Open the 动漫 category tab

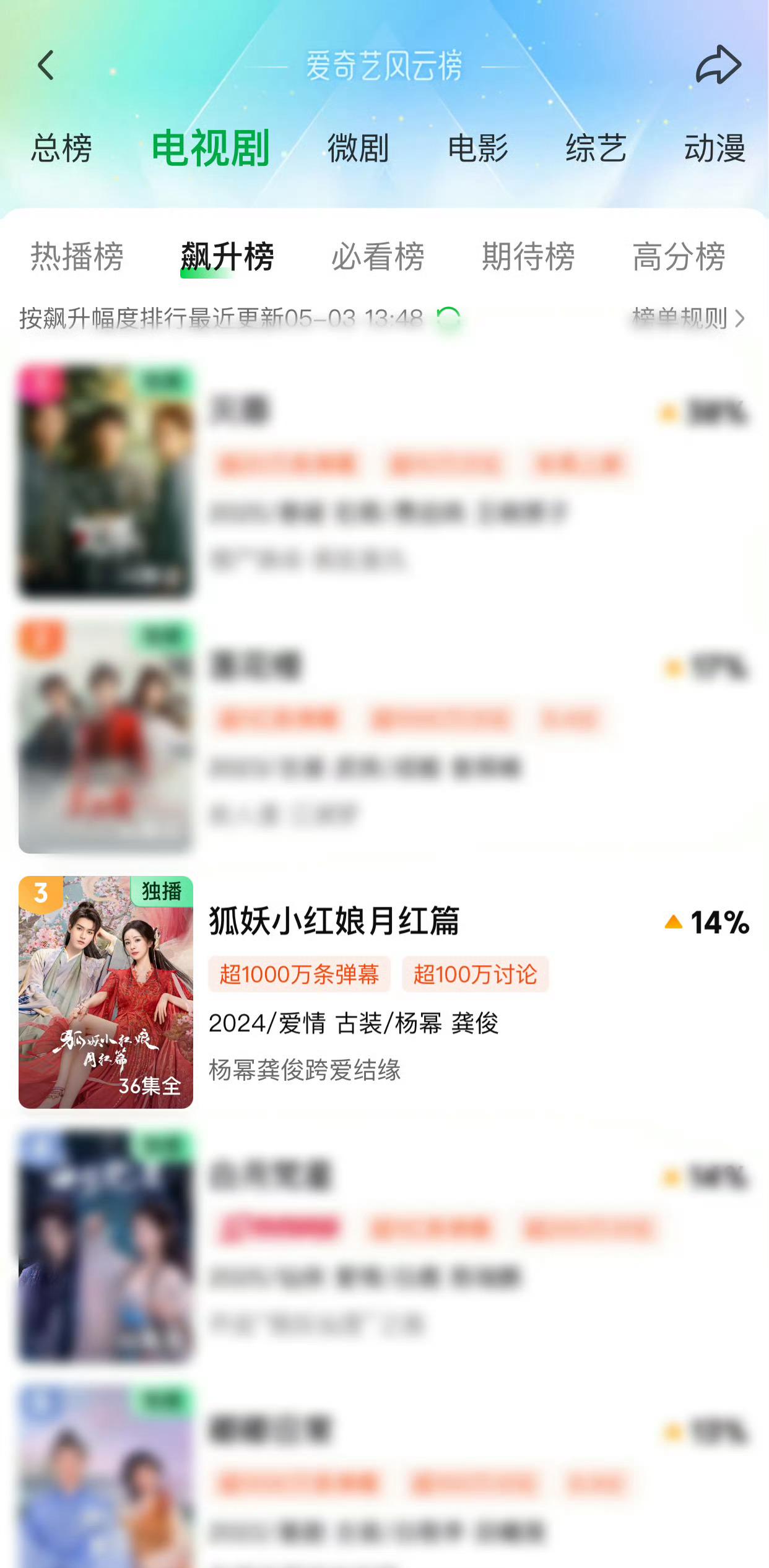(x=714, y=149)
